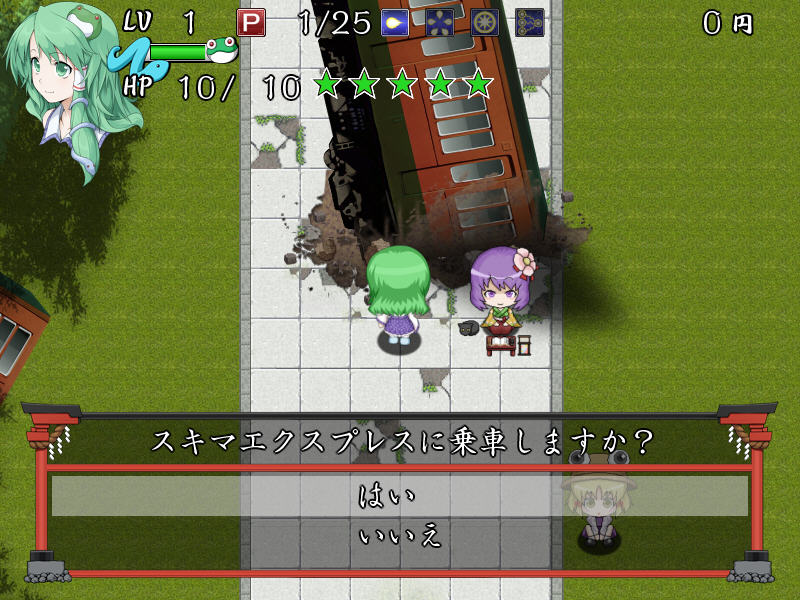This screenshot has width=800, height=600.
Task: Choose いいえ to decline boarding
Action: point(399,535)
